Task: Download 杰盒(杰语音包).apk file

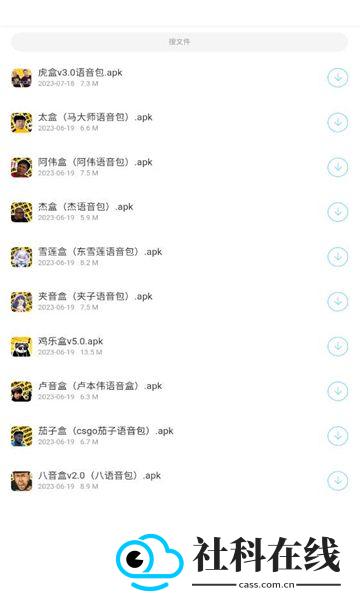Action: 337,212
